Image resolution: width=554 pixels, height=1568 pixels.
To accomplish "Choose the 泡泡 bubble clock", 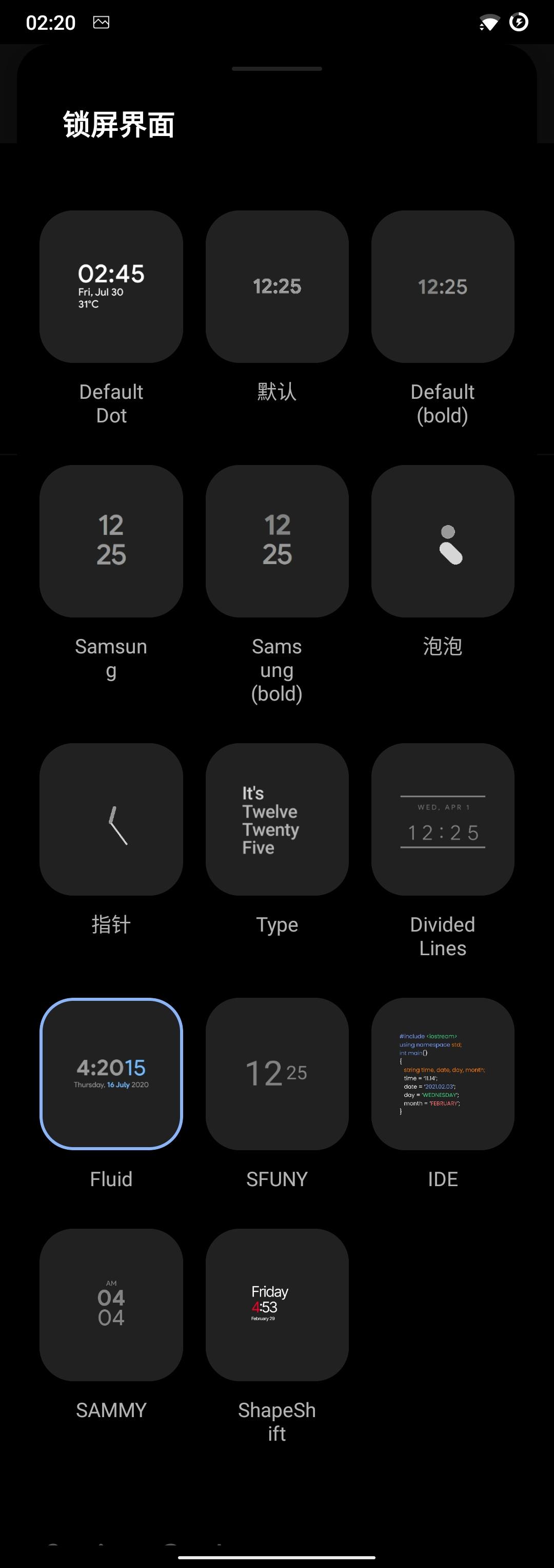I will click(x=442, y=541).
